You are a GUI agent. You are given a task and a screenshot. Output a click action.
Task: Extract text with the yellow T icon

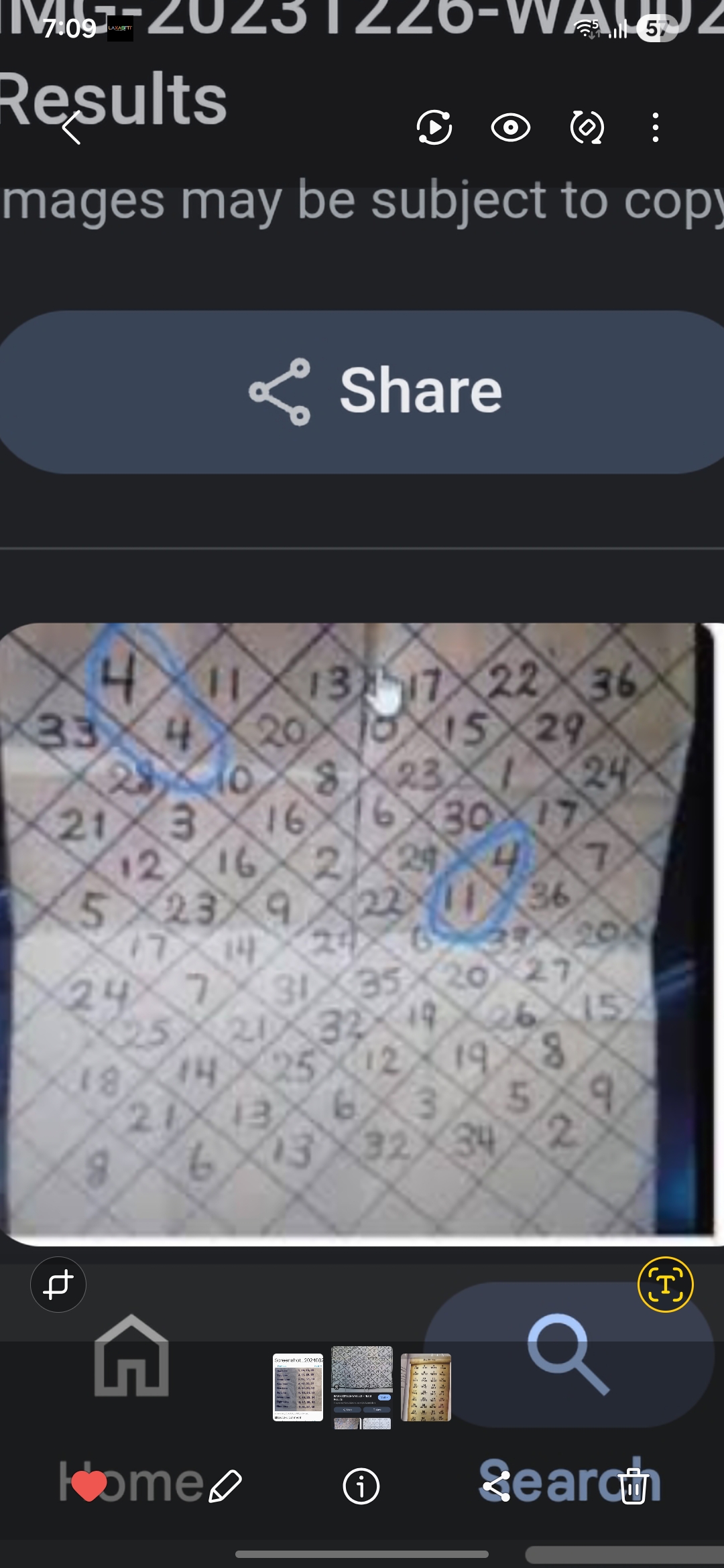pos(665,1284)
